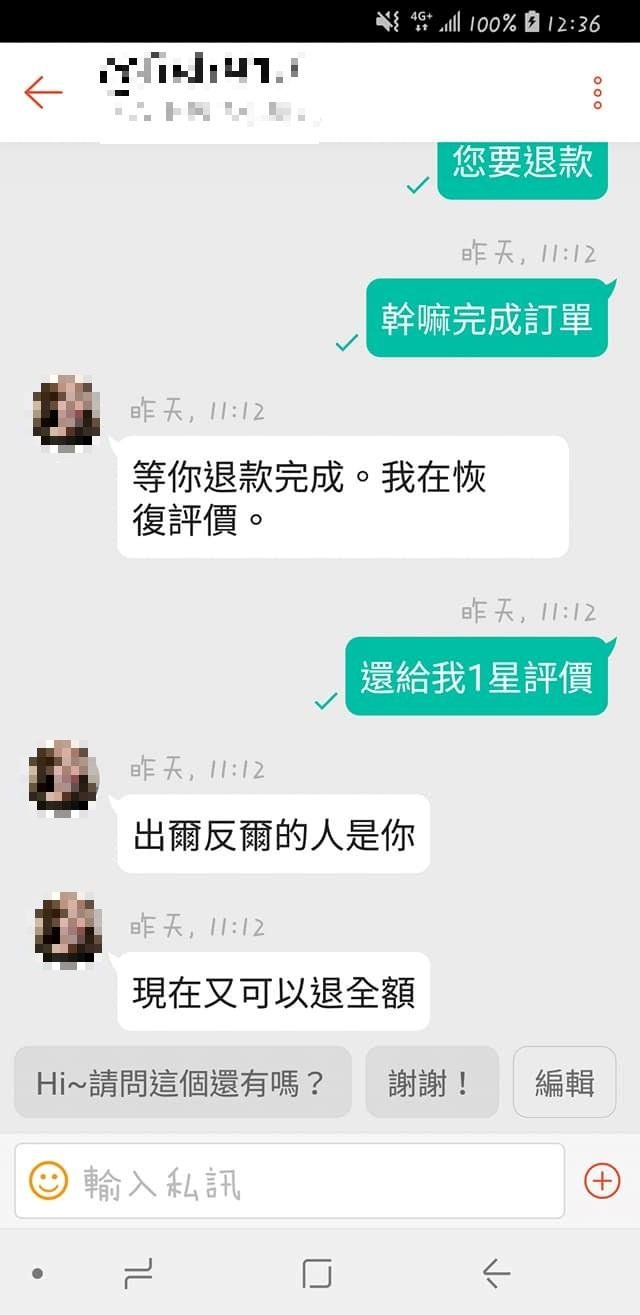Tap the 編輯 button for quick replies
The image size is (640, 1315).
click(x=564, y=1082)
